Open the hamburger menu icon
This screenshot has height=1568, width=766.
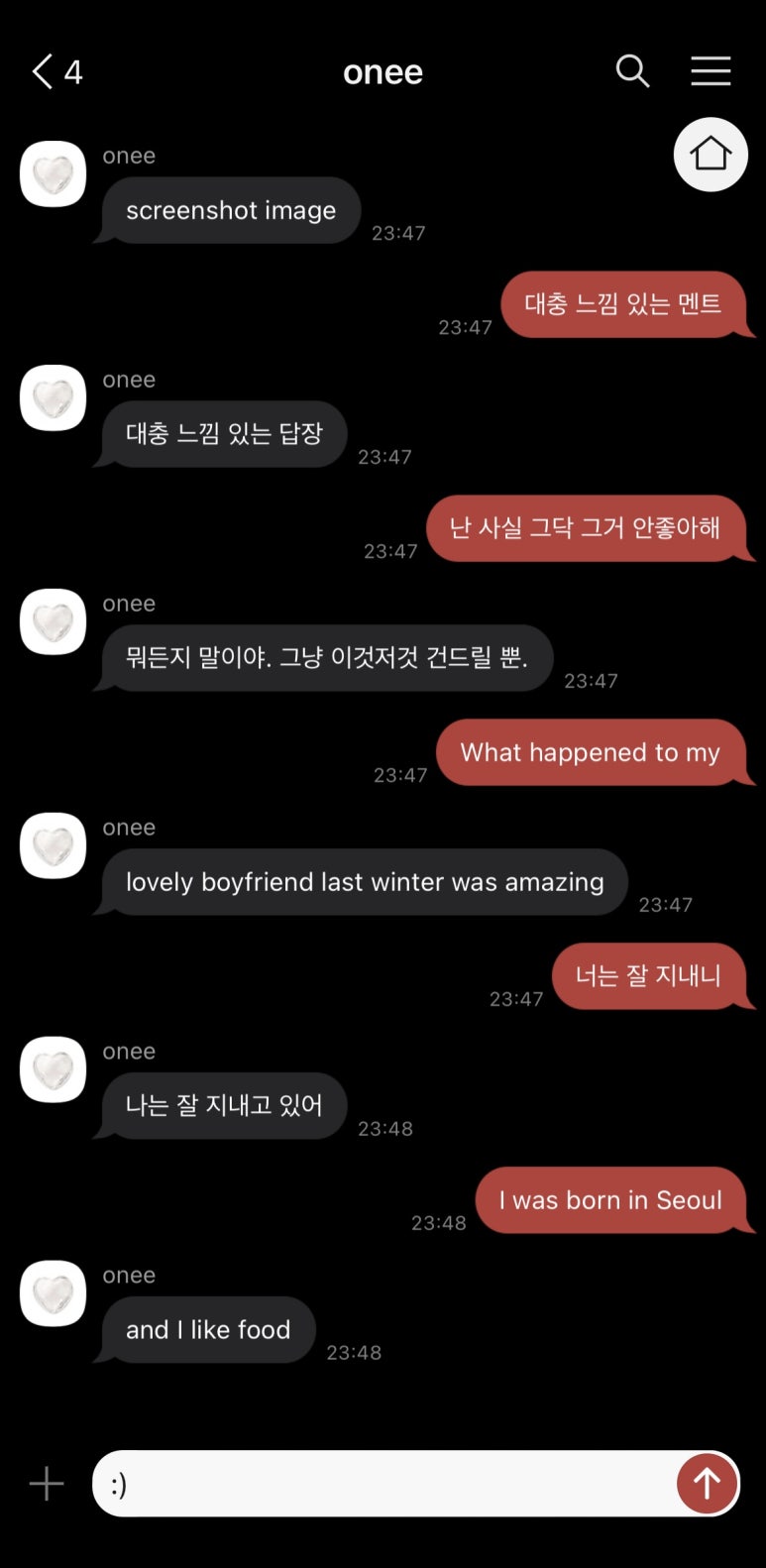pyautogui.click(x=711, y=71)
